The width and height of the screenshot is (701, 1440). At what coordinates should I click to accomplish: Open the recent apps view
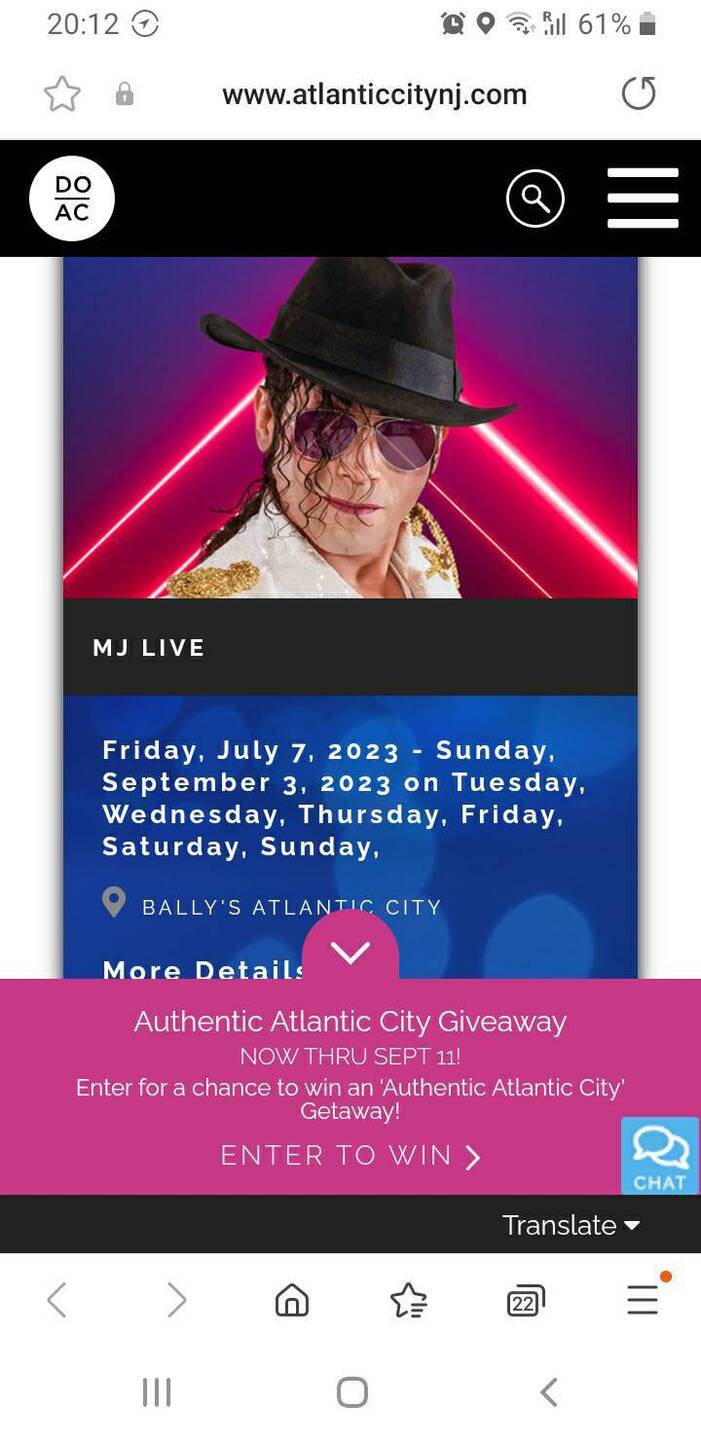click(157, 1391)
